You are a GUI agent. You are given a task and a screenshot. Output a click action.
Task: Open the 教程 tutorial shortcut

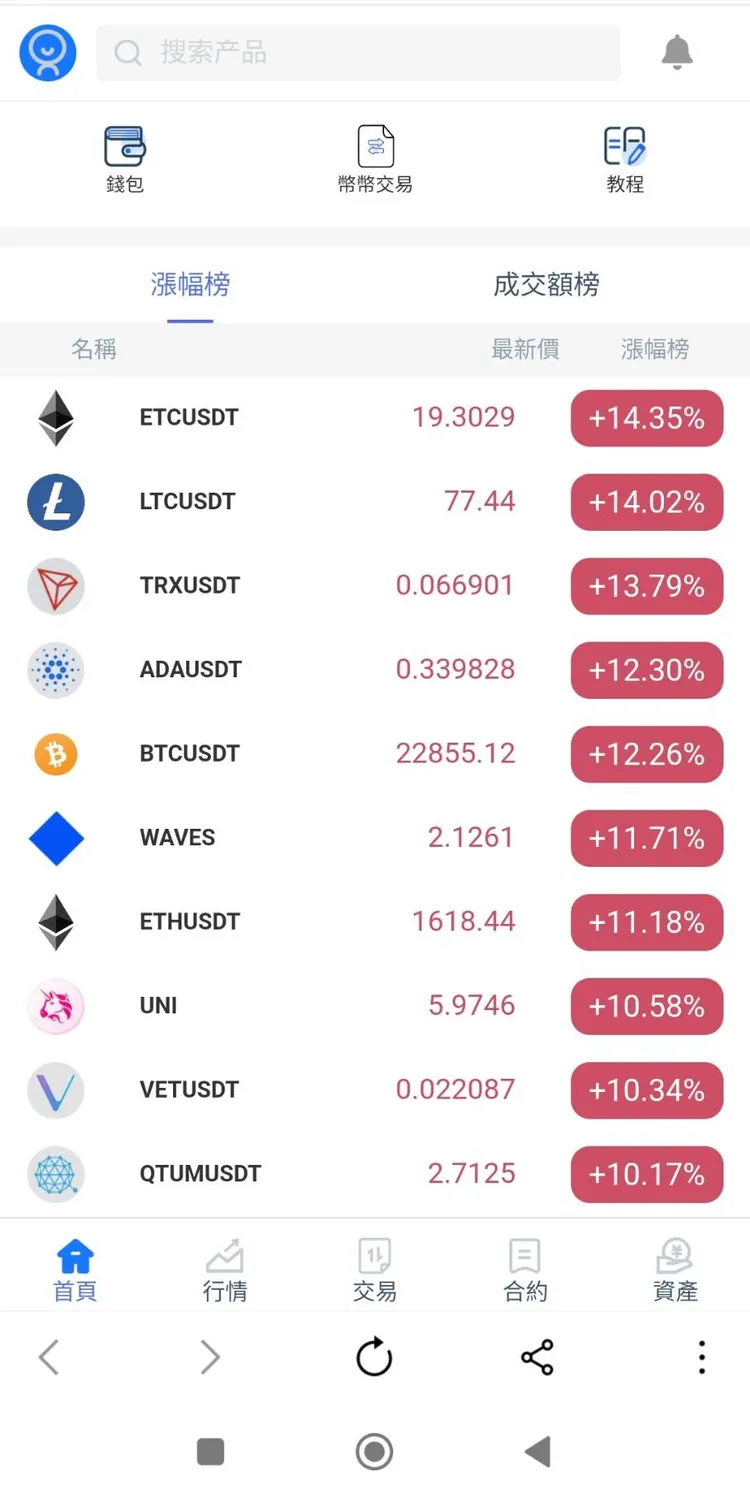(x=625, y=160)
